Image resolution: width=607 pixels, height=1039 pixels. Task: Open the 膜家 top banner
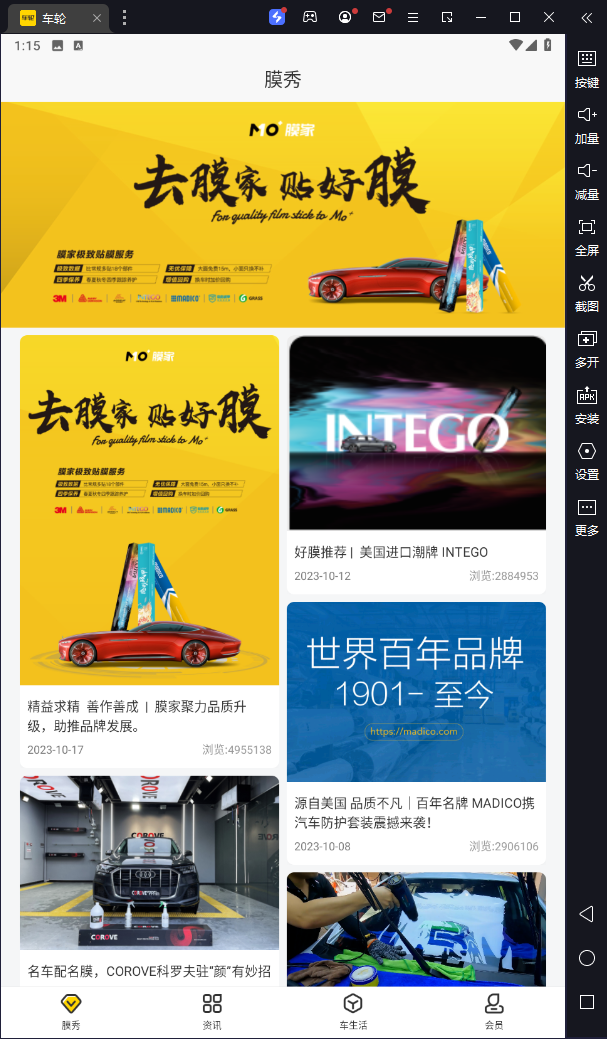pyautogui.click(x=282, y=214)
